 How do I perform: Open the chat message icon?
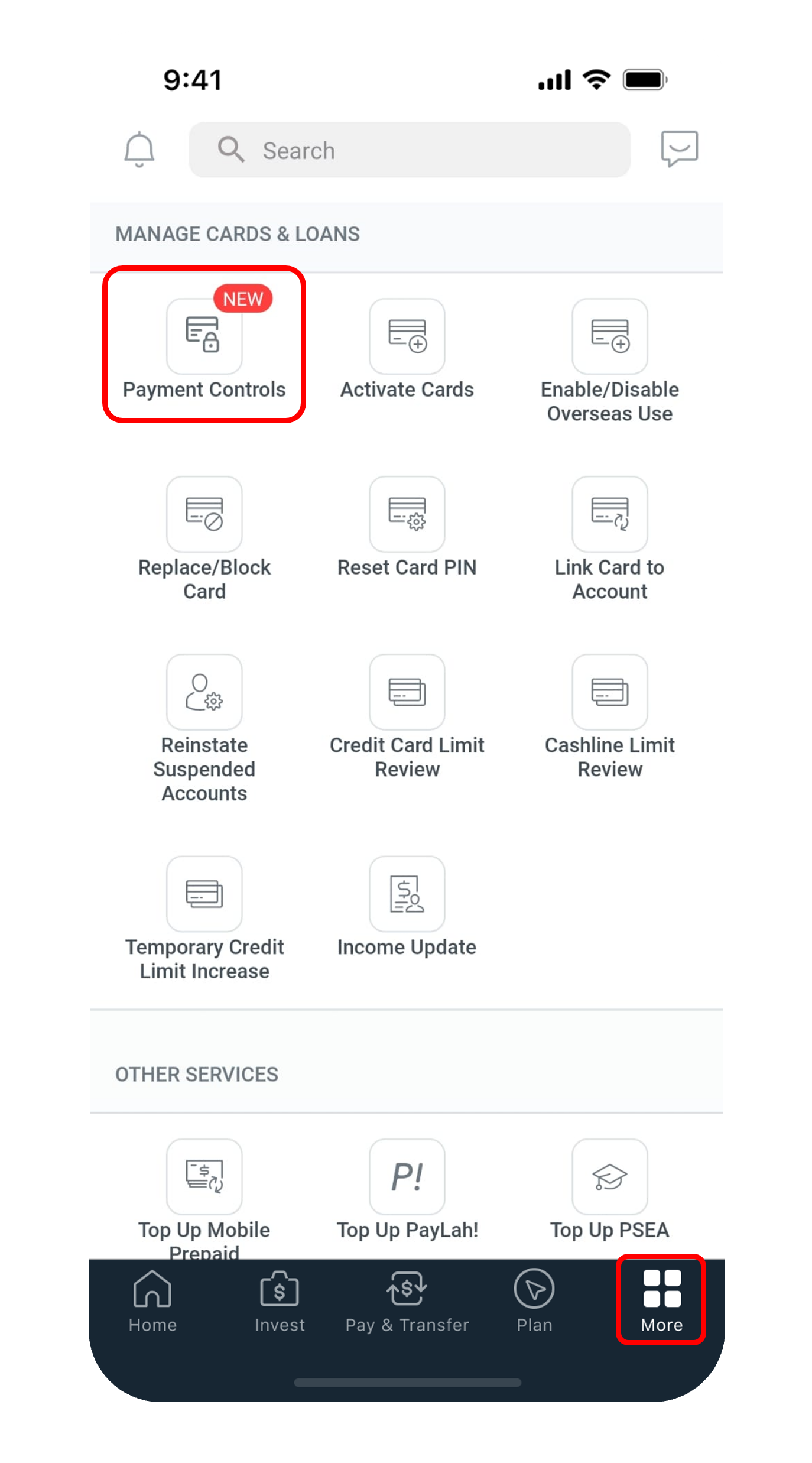pyautogui.click(x=679, y=149)
